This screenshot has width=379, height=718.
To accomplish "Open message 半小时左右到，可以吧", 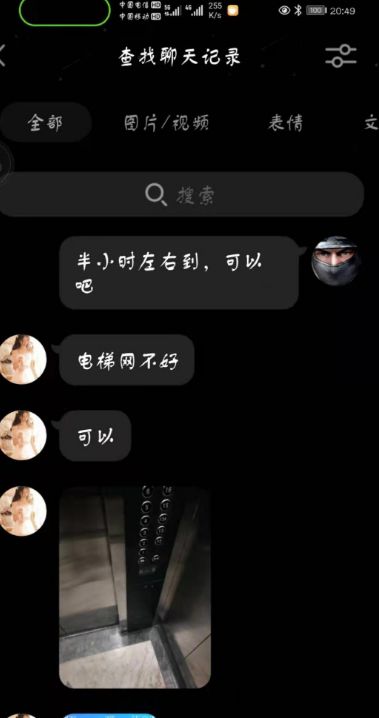I will tap(179, 273).
